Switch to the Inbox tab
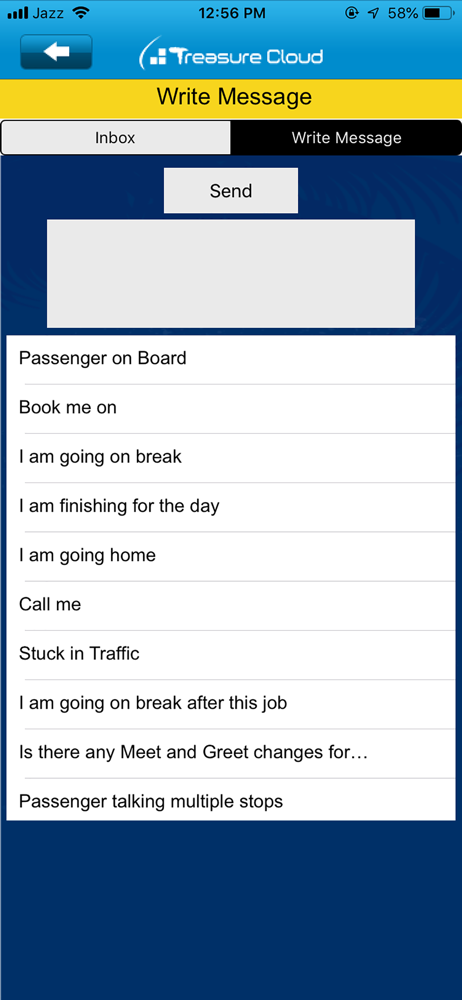Viewport: 462px width, 1000px height. click(x=116, y=138)
